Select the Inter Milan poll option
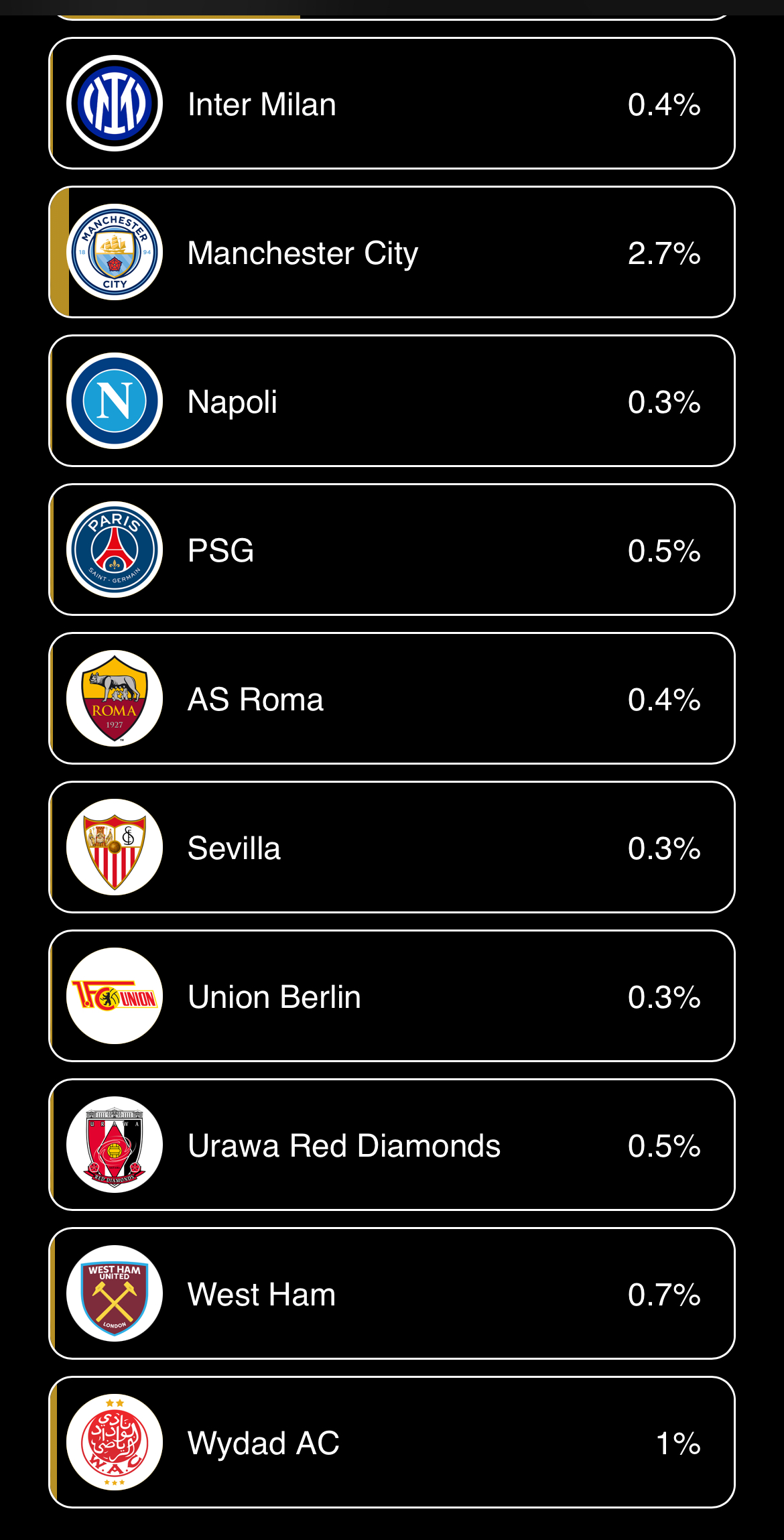Image resolution: width=784 pixels, height=1540 pixels. tap(392, 104)
